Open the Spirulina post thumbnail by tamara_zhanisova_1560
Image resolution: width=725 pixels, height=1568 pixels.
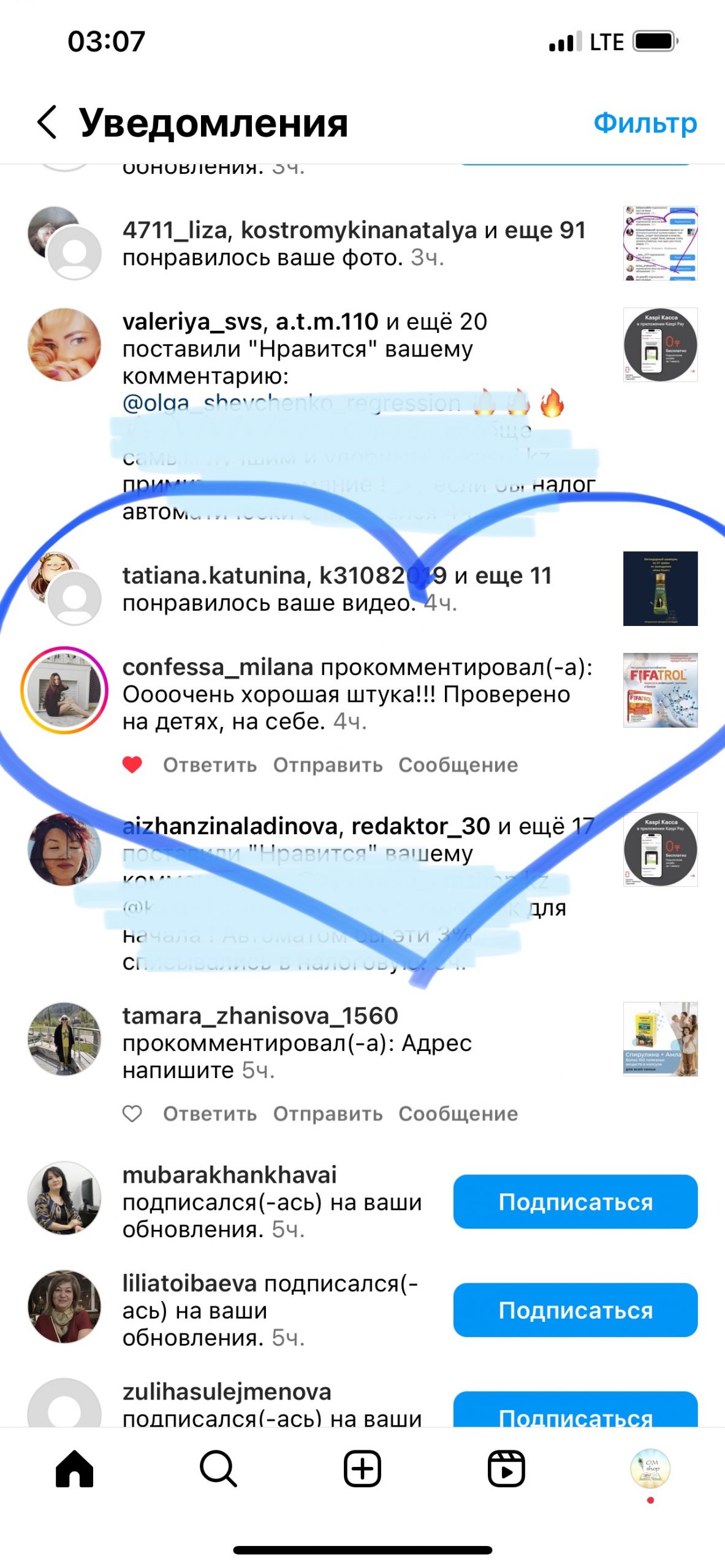tap(660, 1039)
